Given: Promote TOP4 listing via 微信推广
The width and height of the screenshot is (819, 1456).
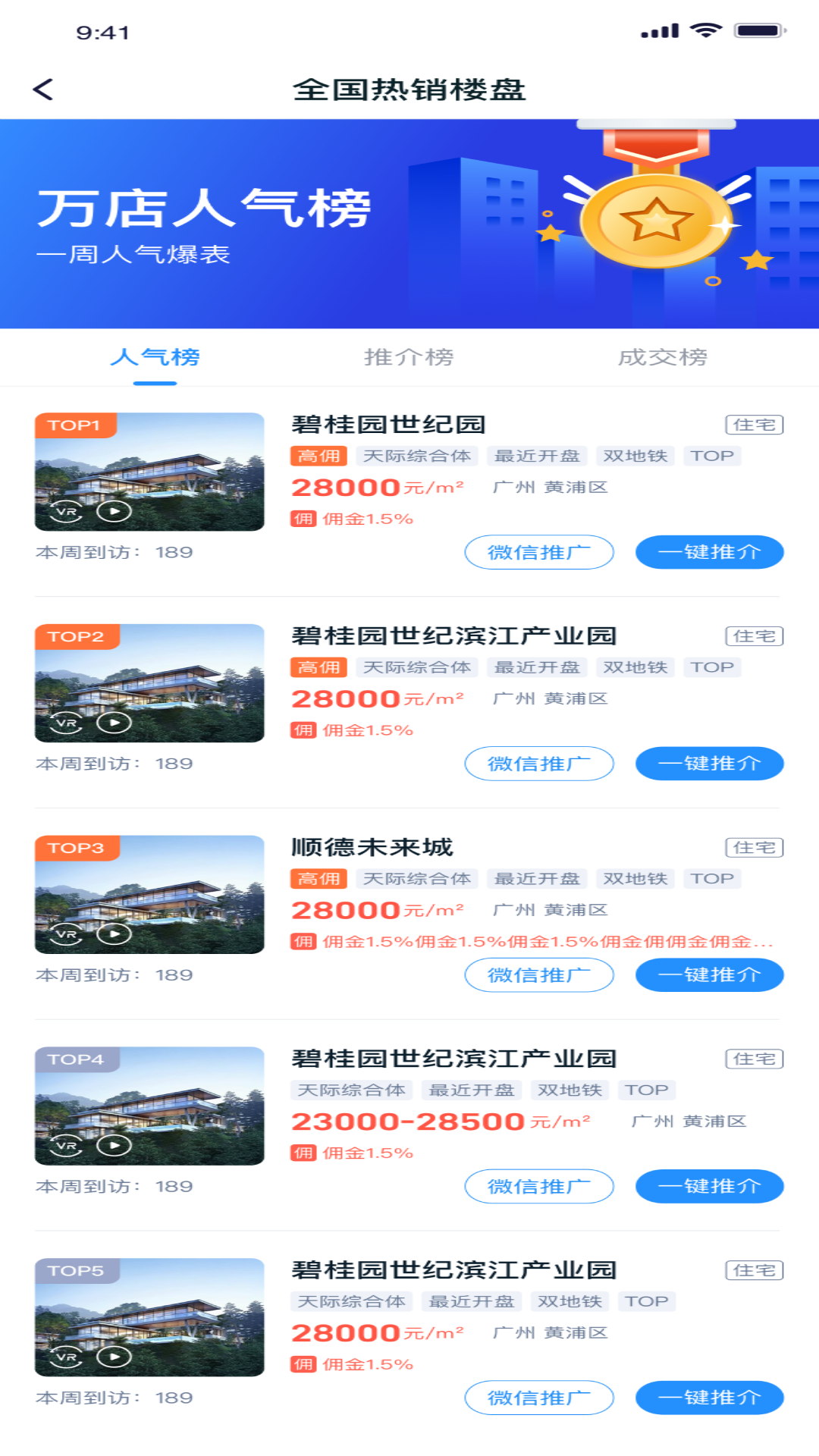Looking at the screenshot, I should 538,1186.
